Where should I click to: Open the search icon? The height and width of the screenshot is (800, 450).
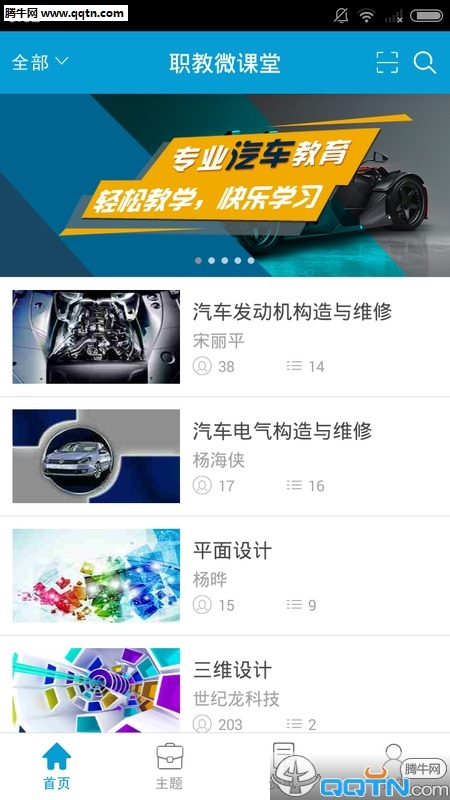pos(424,63)
